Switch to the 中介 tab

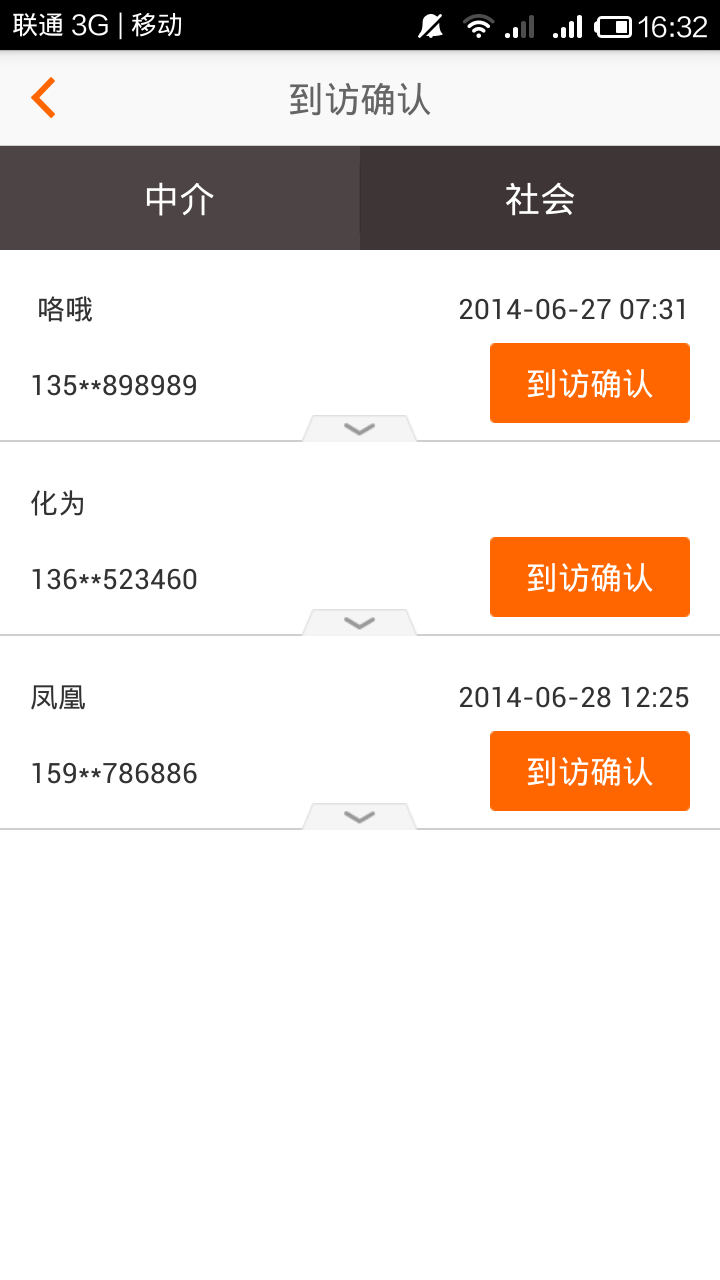180,198
